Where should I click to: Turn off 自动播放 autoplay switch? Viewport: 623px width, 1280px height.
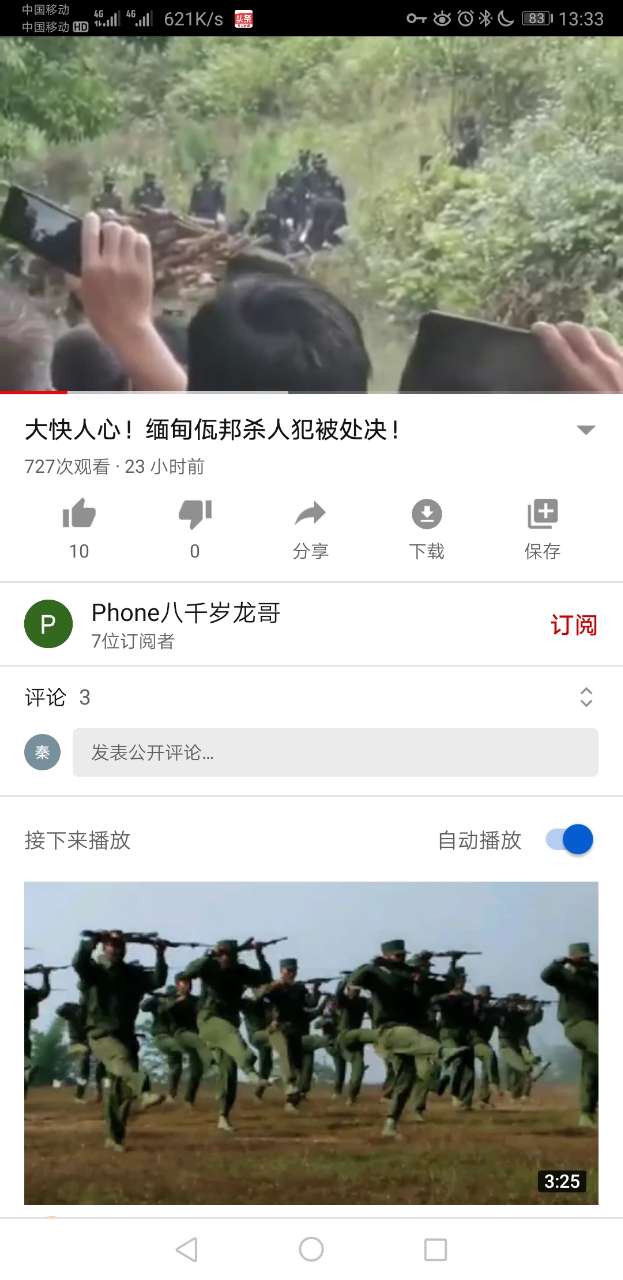tap(570, 840)
